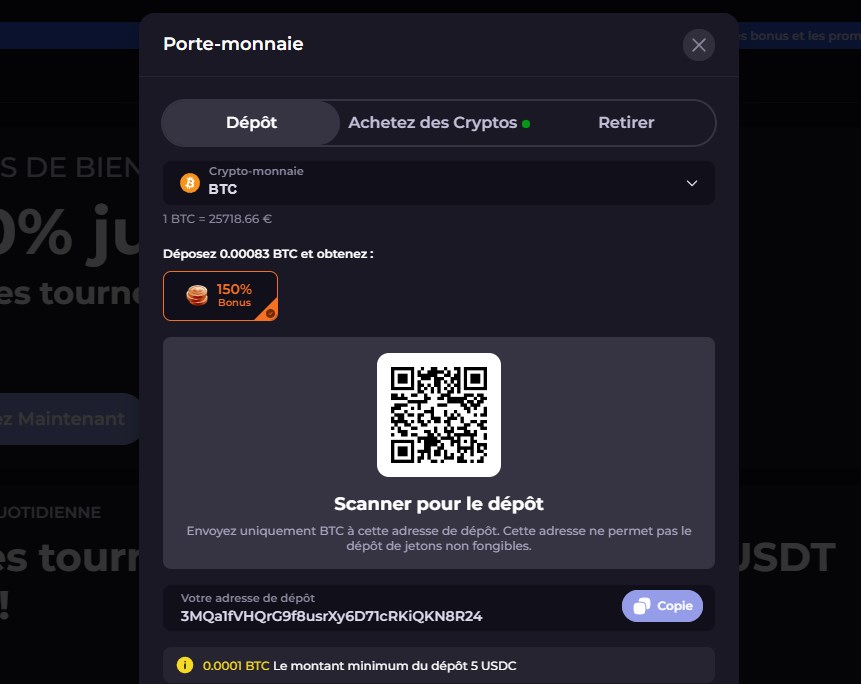Switch to the Dépôt tab

click(x=251, y=123)
